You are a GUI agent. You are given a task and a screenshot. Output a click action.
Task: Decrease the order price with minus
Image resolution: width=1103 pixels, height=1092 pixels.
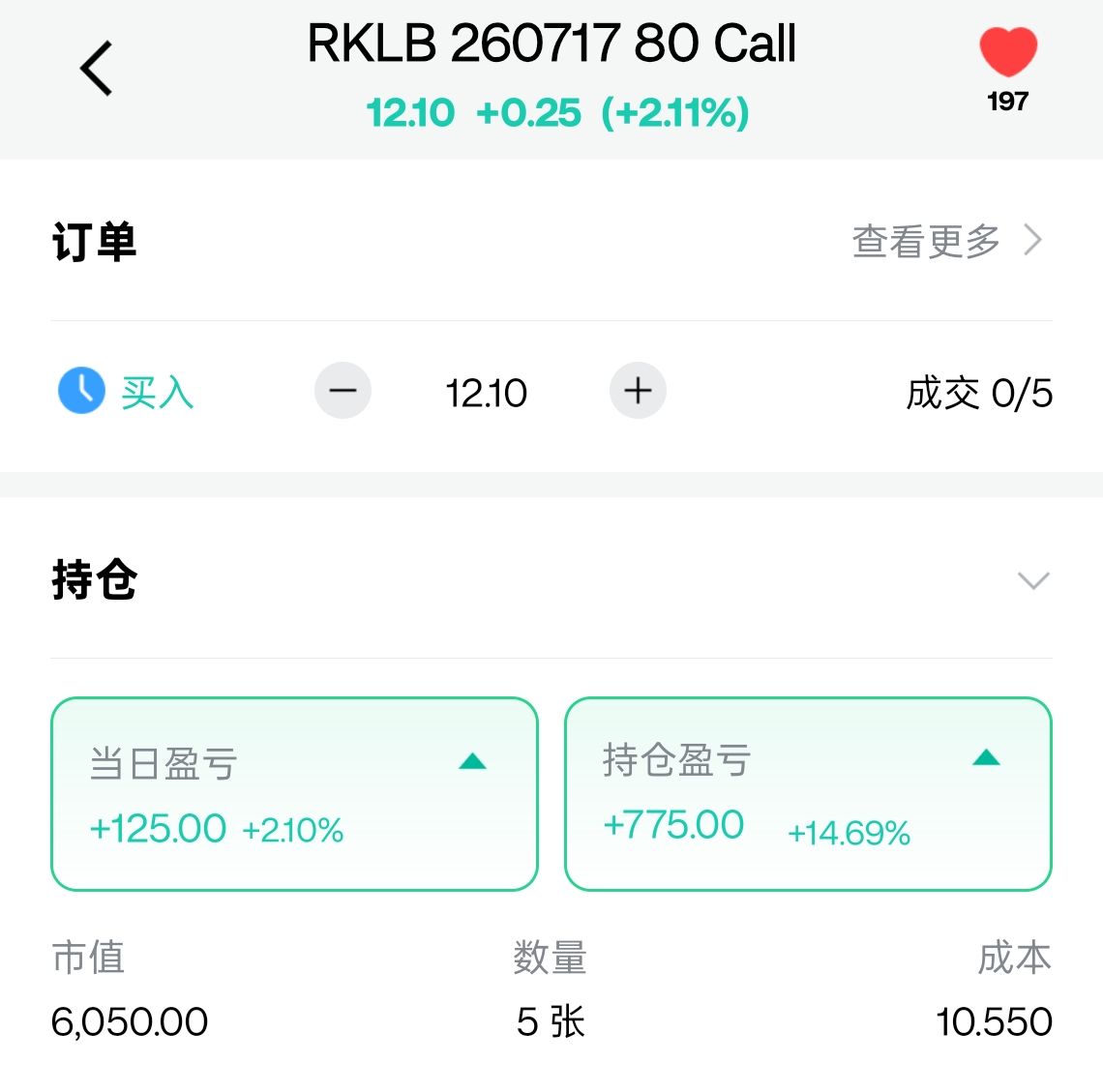click(343, 392)
